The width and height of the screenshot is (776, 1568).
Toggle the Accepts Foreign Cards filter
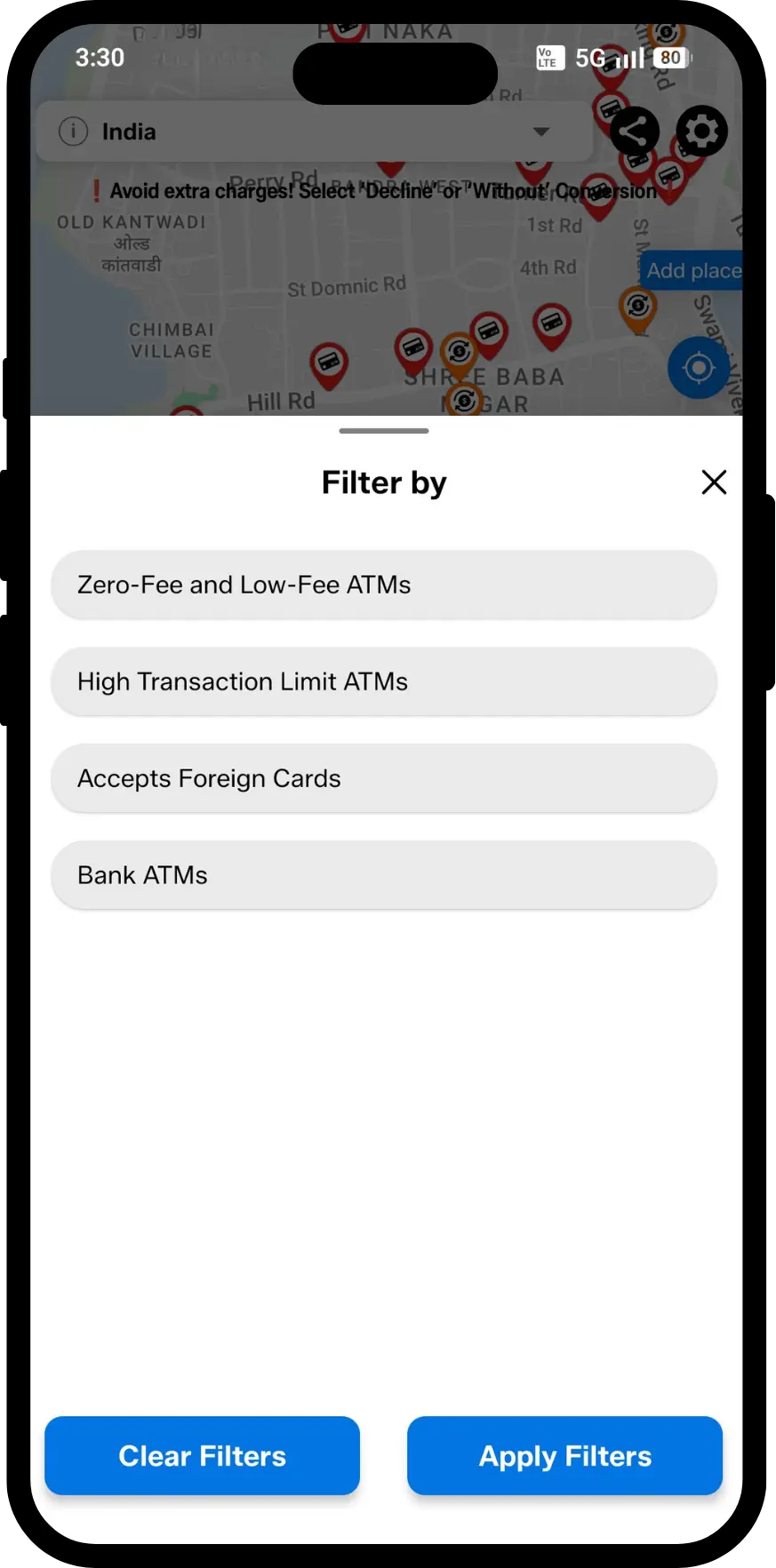(x=383, y=778)
